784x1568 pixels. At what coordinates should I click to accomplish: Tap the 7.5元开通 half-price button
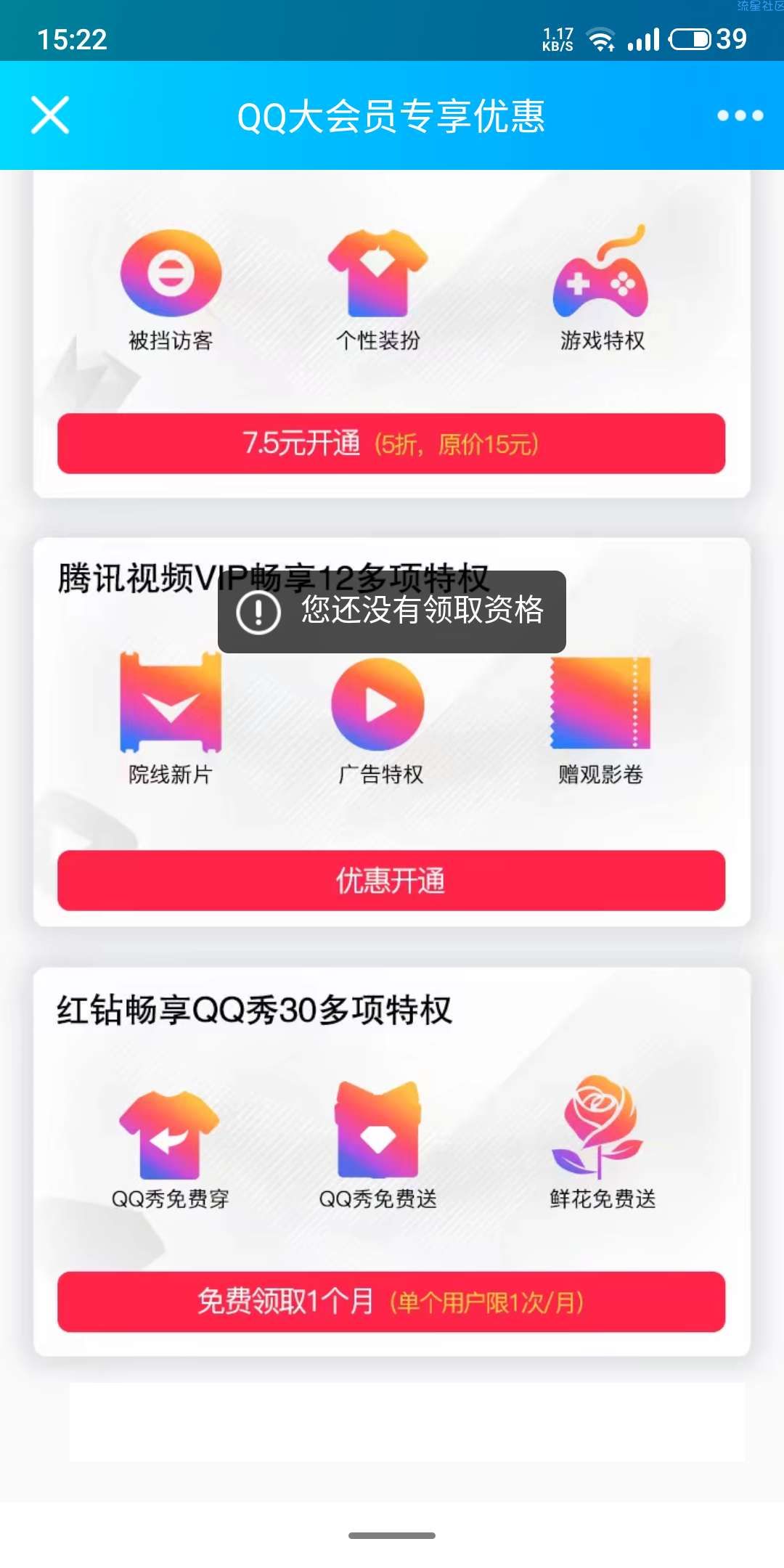[x=391, y=444]
